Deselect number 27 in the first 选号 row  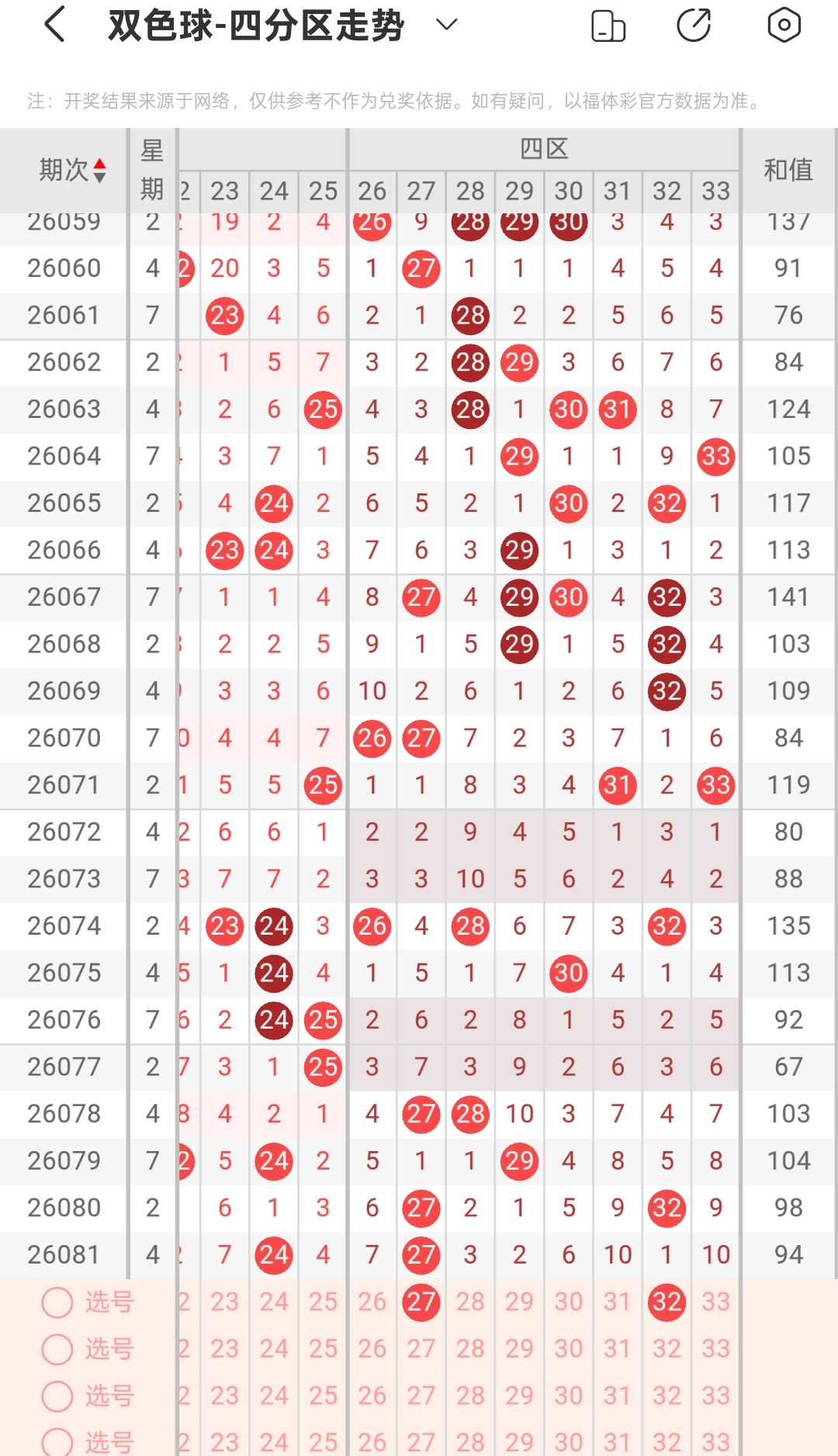[421, 1302]
